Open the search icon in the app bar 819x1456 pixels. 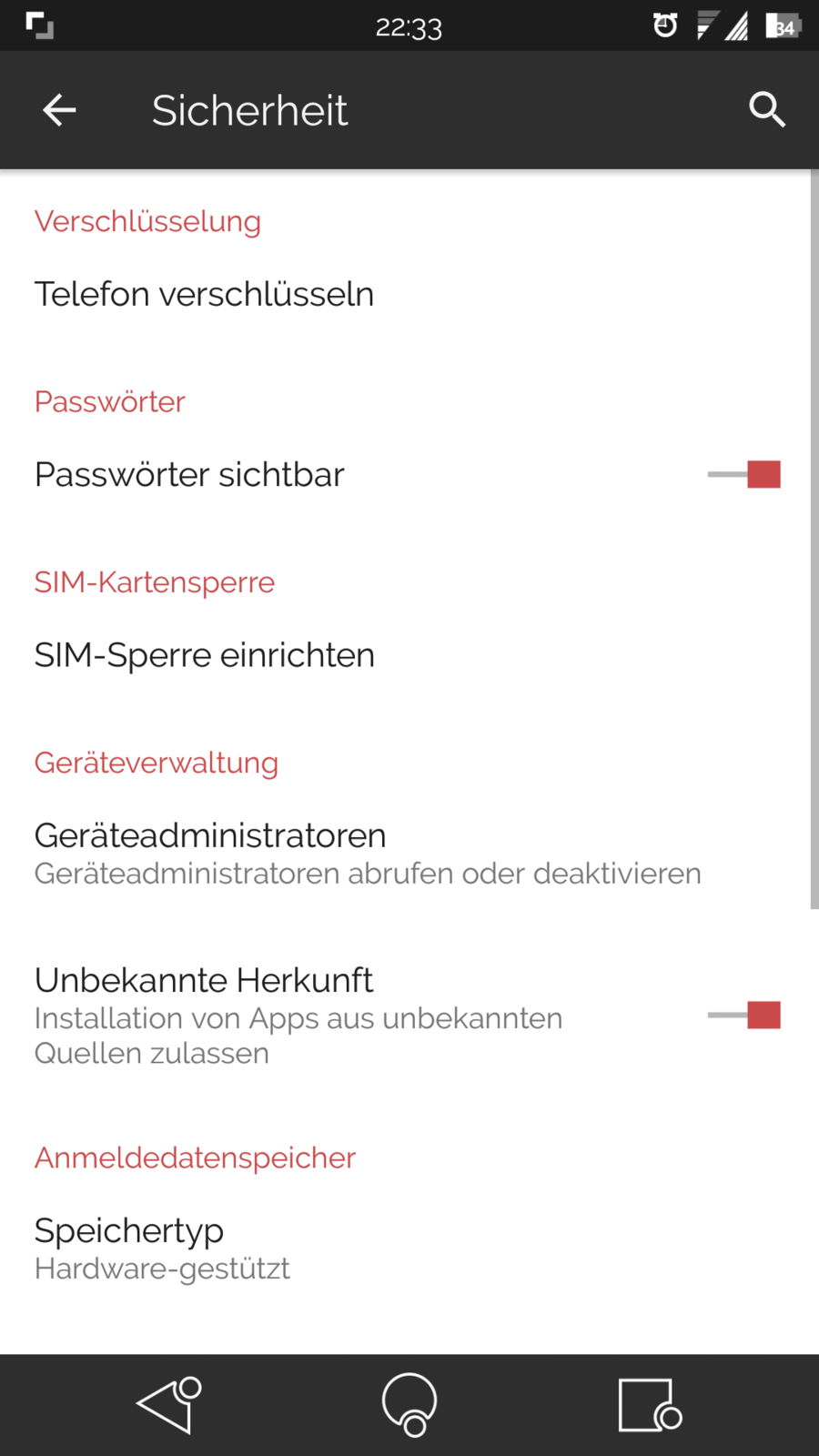pyautogui.click(x=766, y=110)
